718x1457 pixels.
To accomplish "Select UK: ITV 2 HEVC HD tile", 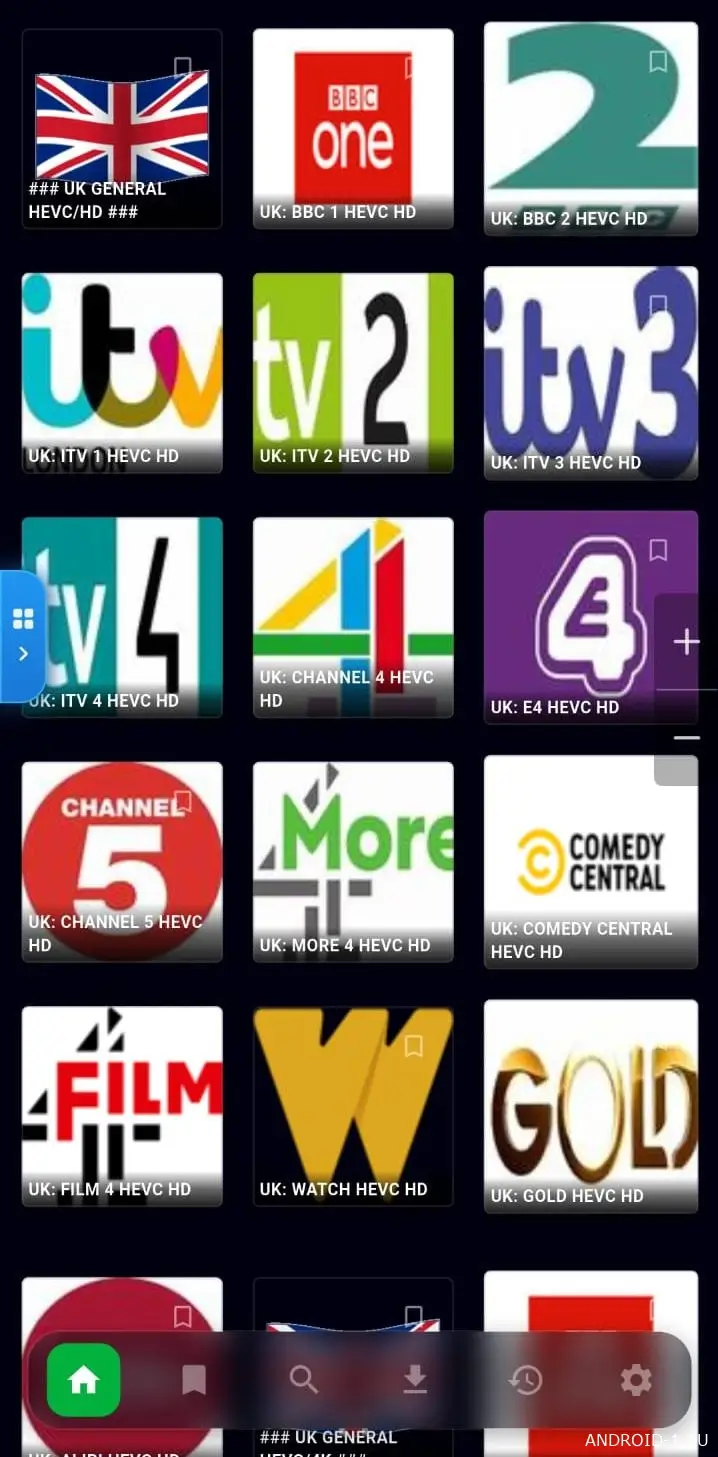I will point(352,372).
